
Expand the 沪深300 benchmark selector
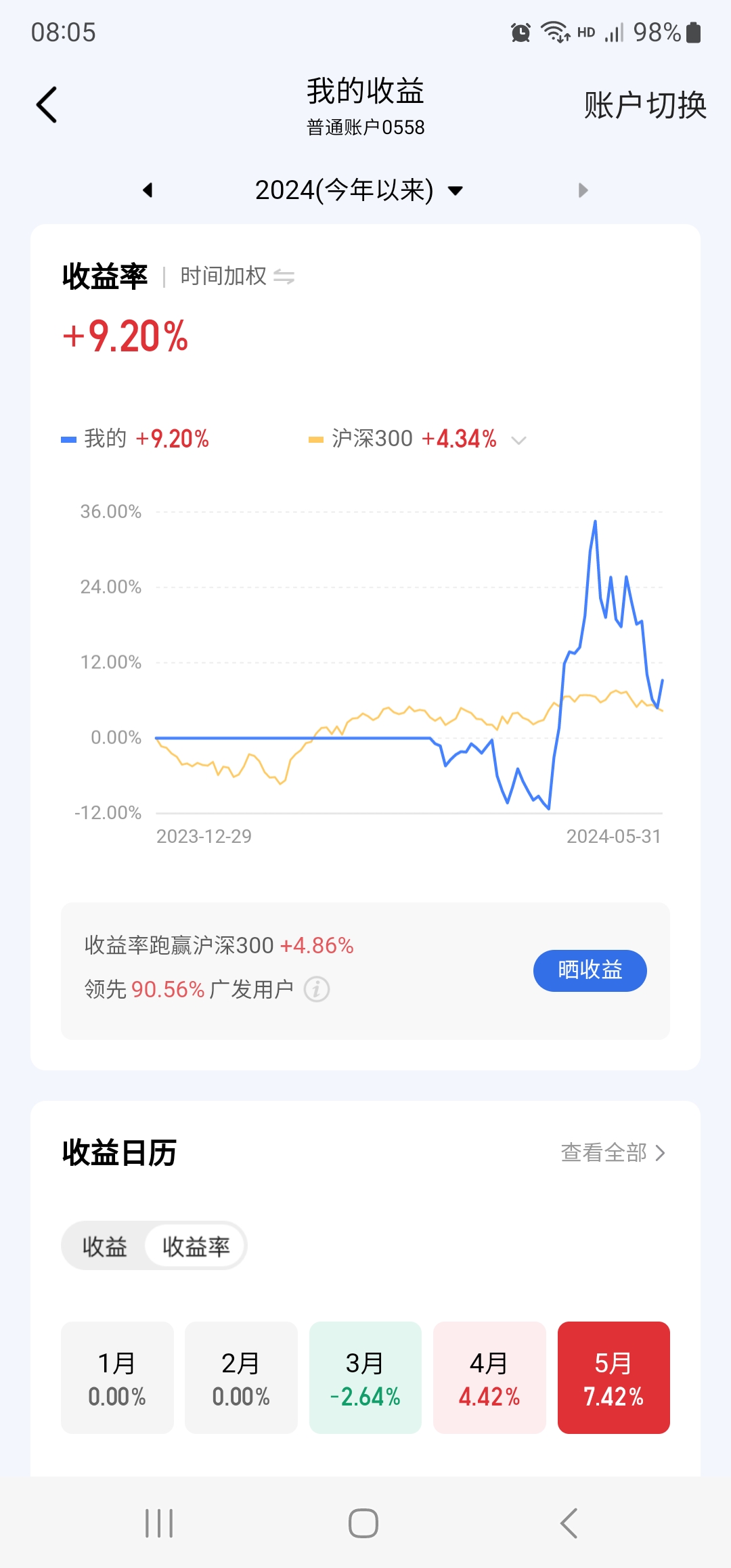tap(518, 440)
